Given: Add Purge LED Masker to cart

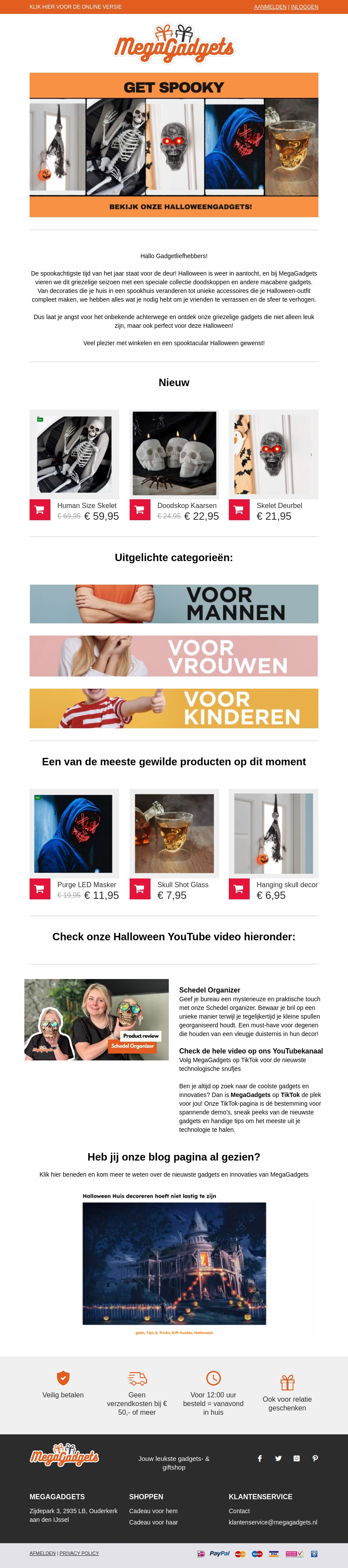Looking at the screenshot, I should 40,889.
